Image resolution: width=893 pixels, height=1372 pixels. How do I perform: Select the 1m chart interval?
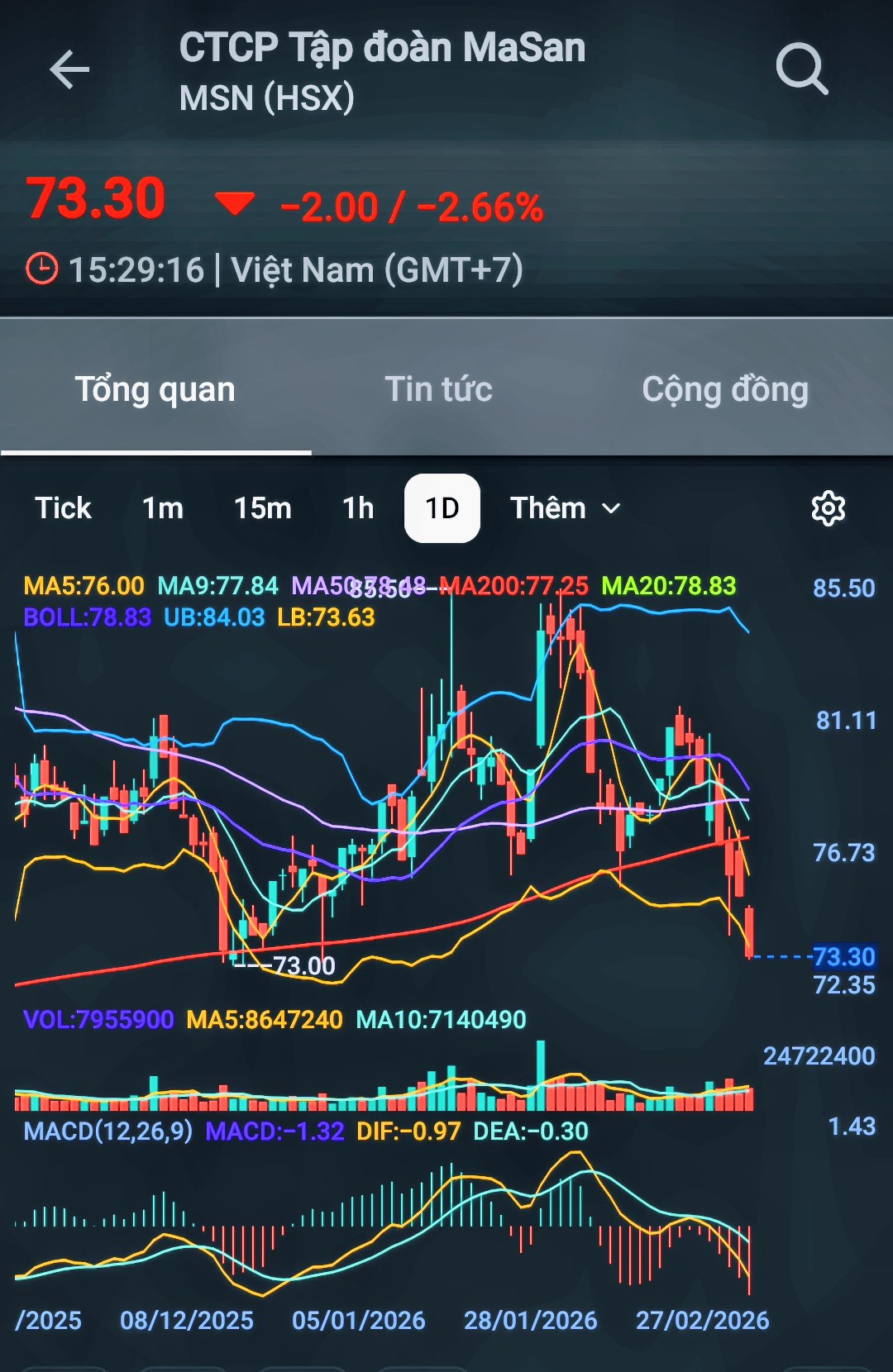click(163, 508)
